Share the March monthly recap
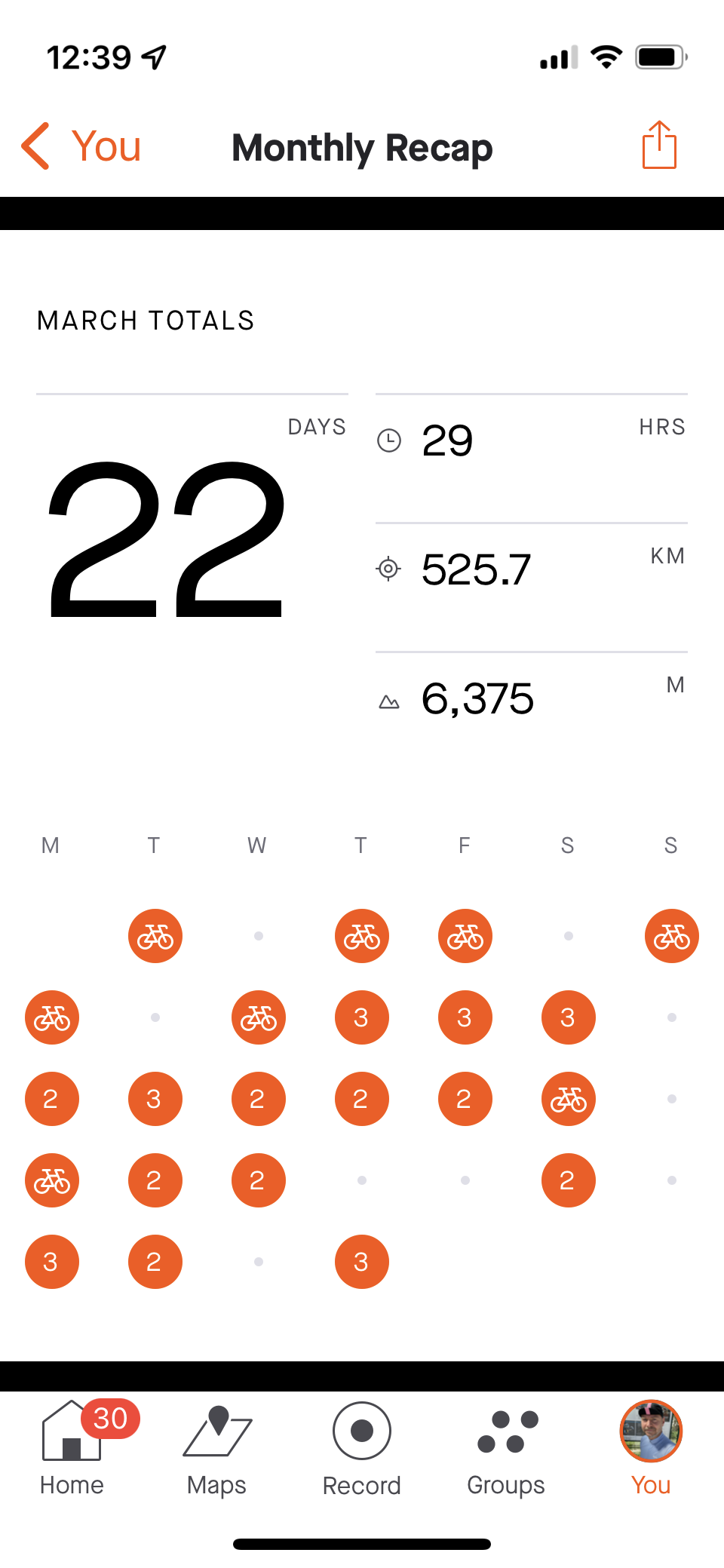This screenshot has height=1568, width=724. click(x=659, y=146)
